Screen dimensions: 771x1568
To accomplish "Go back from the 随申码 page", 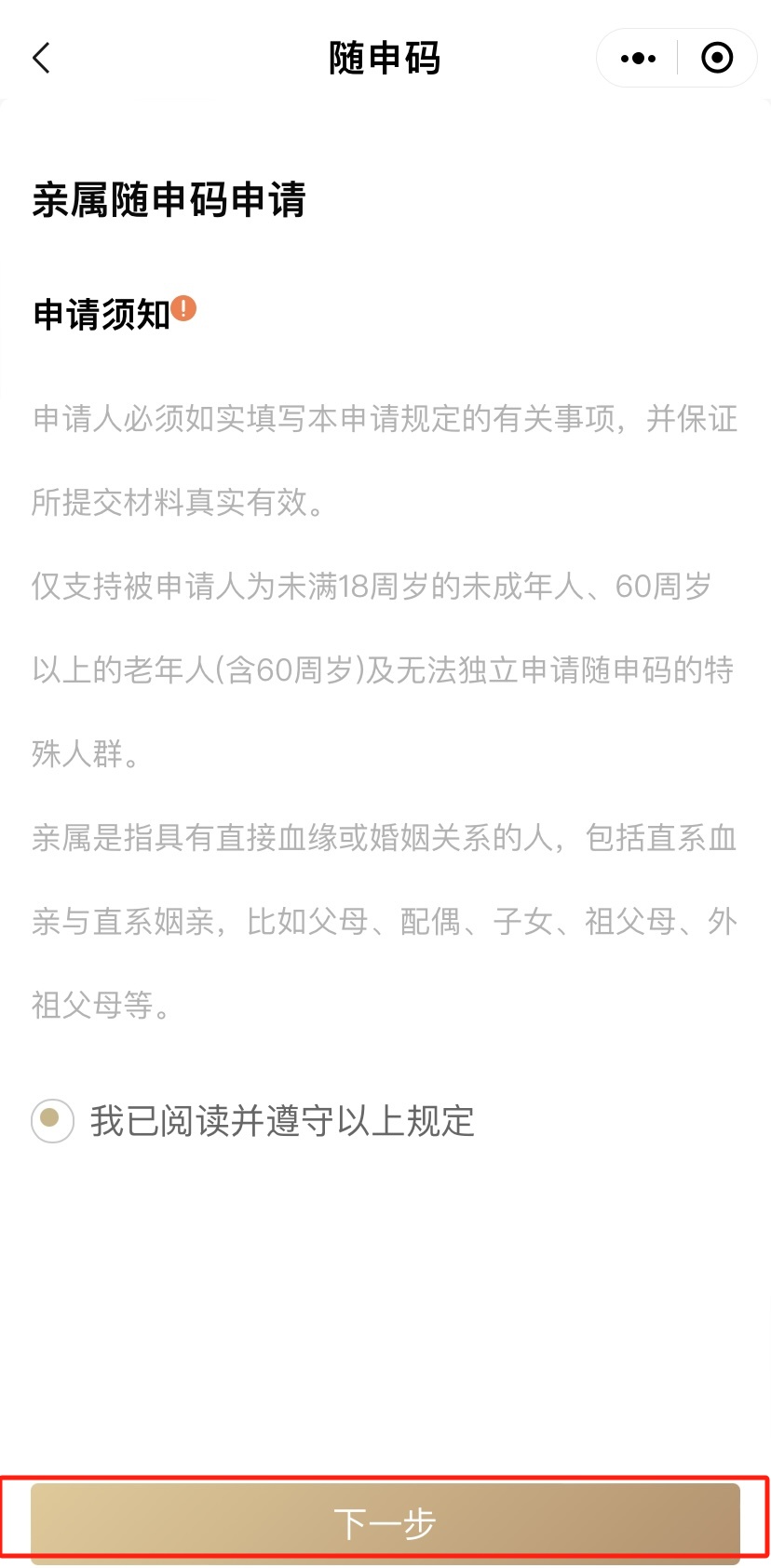I will tap(42, 58).
